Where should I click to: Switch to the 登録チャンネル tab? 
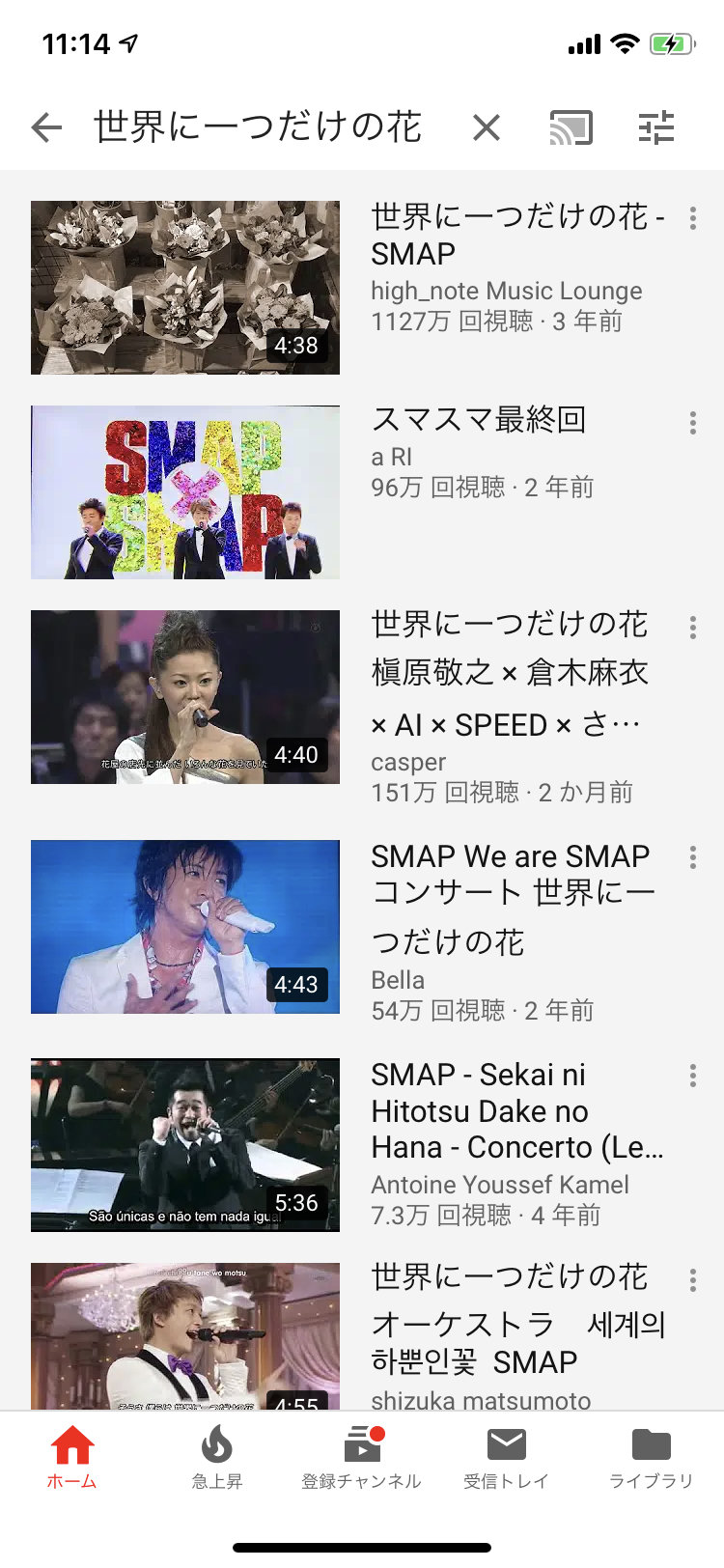pyautogui.click(x=362, y=1456)
